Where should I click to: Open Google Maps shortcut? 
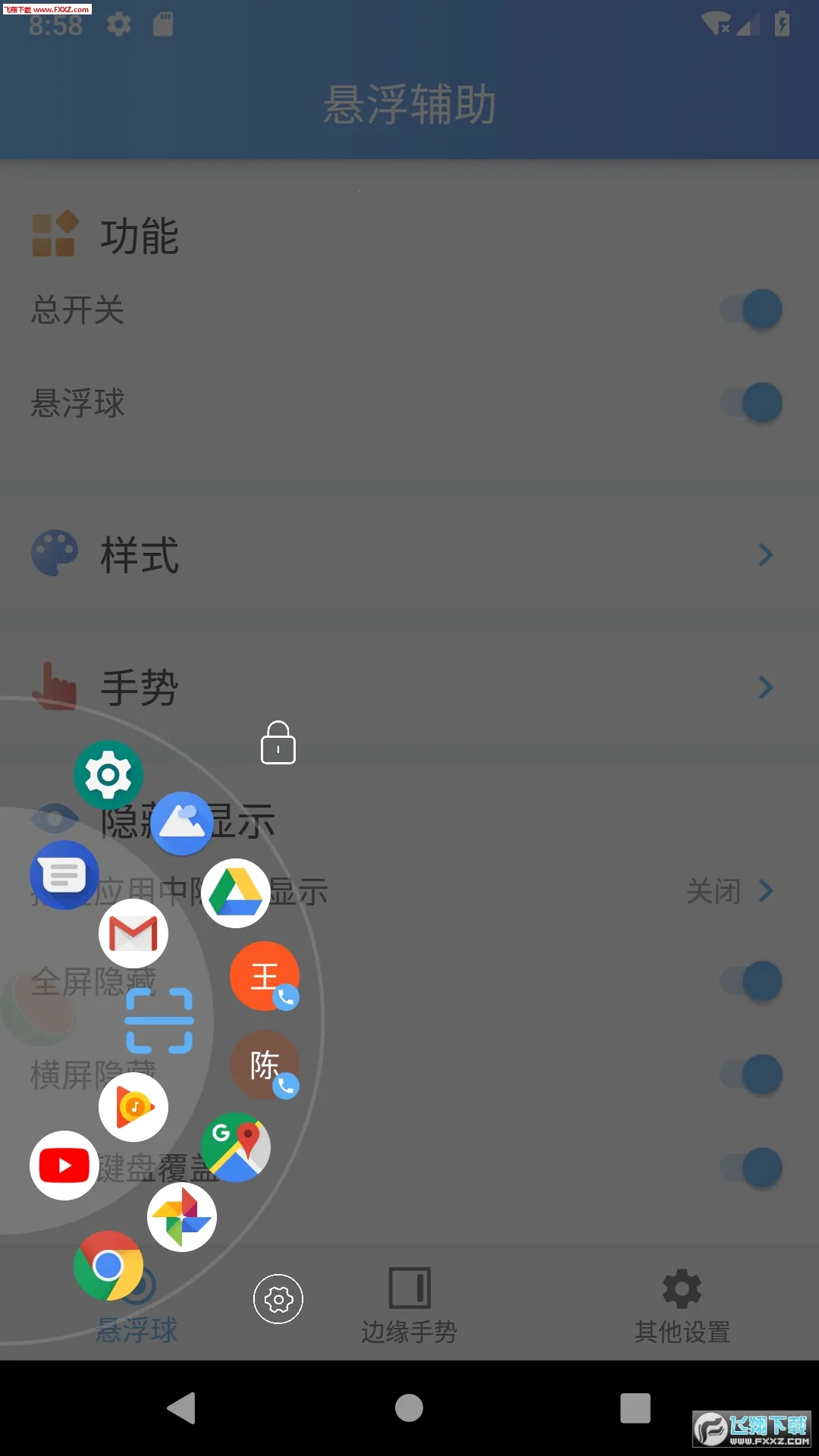pos(236,1147)
